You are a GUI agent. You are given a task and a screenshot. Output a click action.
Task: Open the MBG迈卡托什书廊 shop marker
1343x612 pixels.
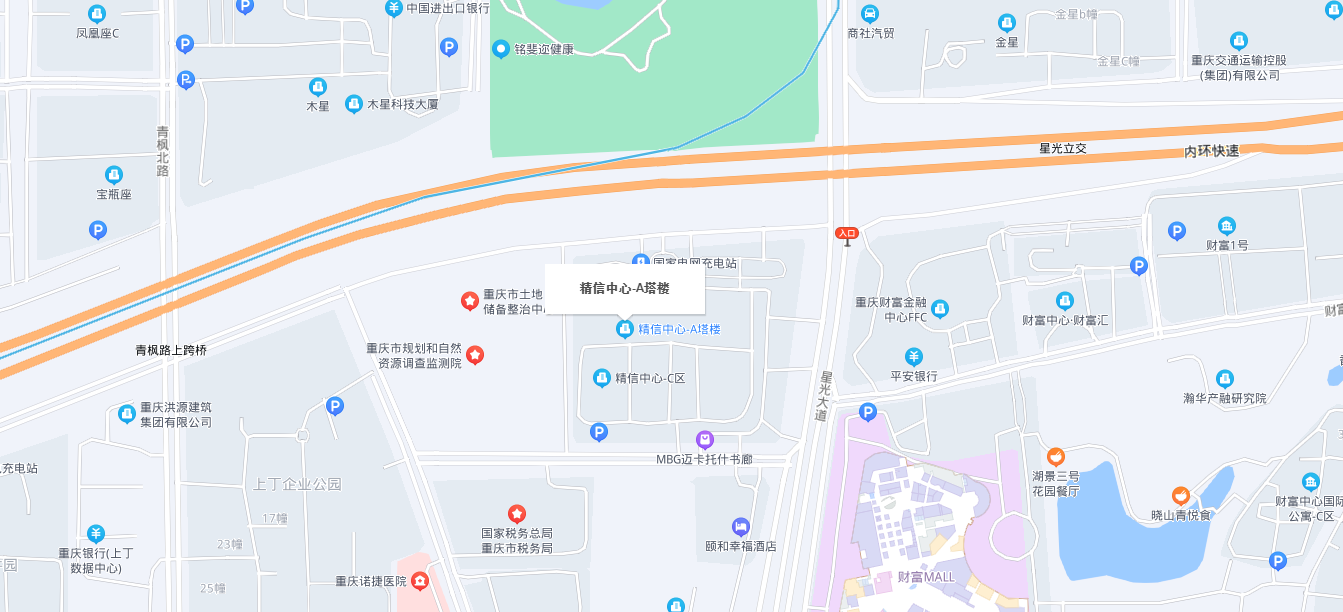(x=705, y=440)
